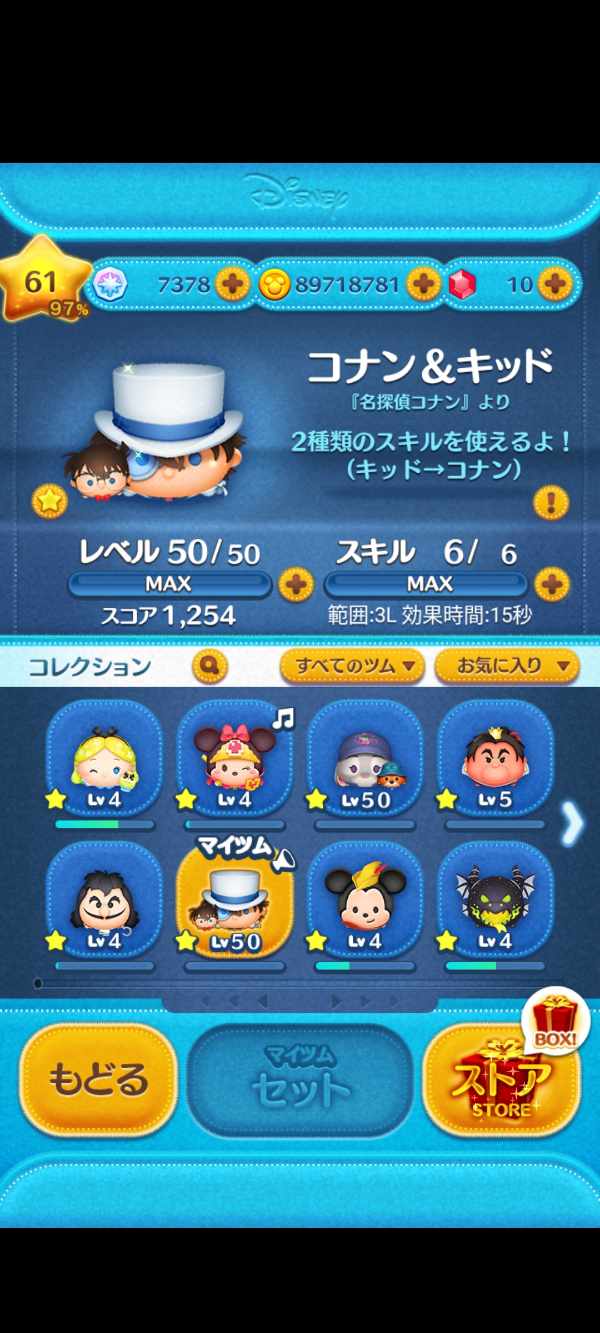Tap the plus beside the level MAX bar
Image resolution: width=600 pixels, height=1333 pixels.
pyautogui.click(x=295, y=583)
